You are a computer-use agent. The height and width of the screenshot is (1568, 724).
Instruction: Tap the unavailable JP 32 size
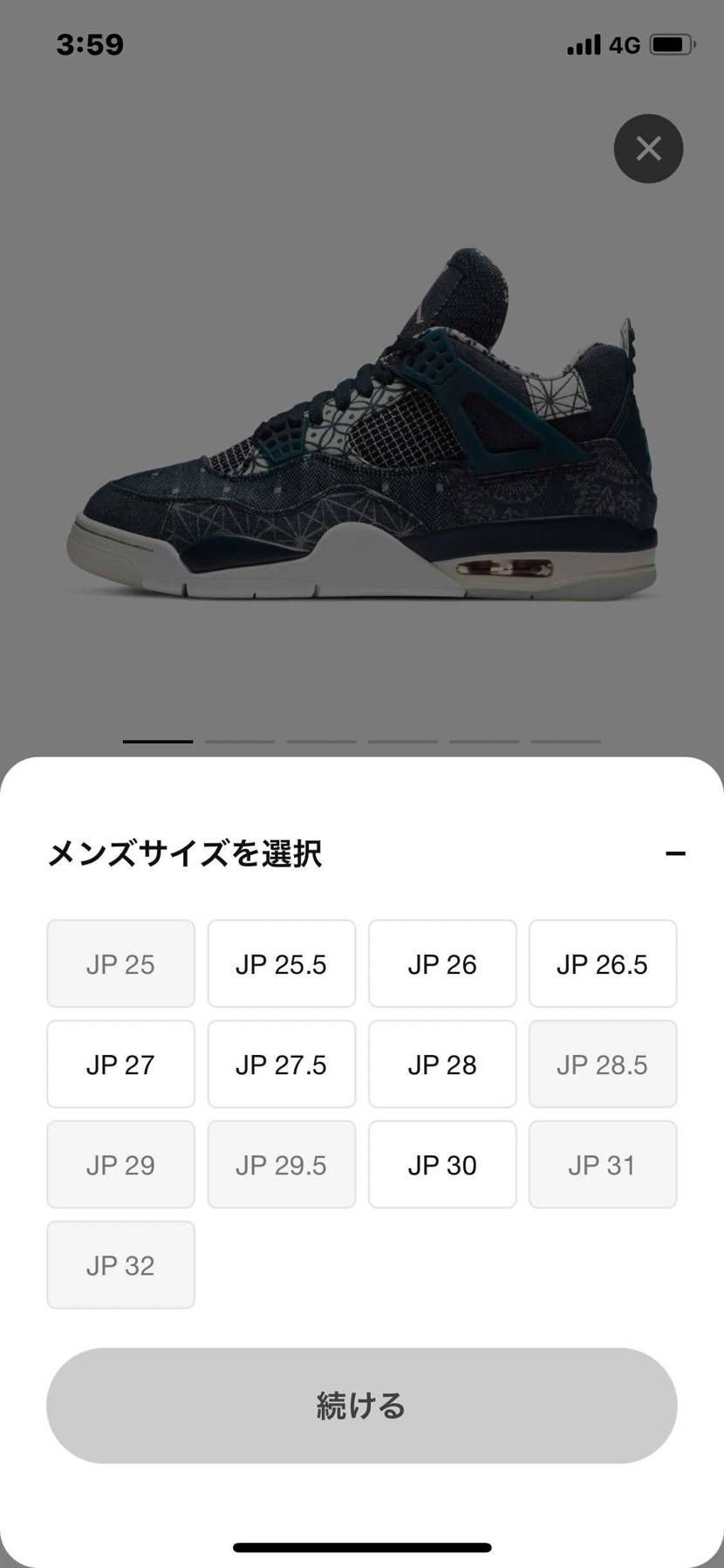click(120, 1265)
